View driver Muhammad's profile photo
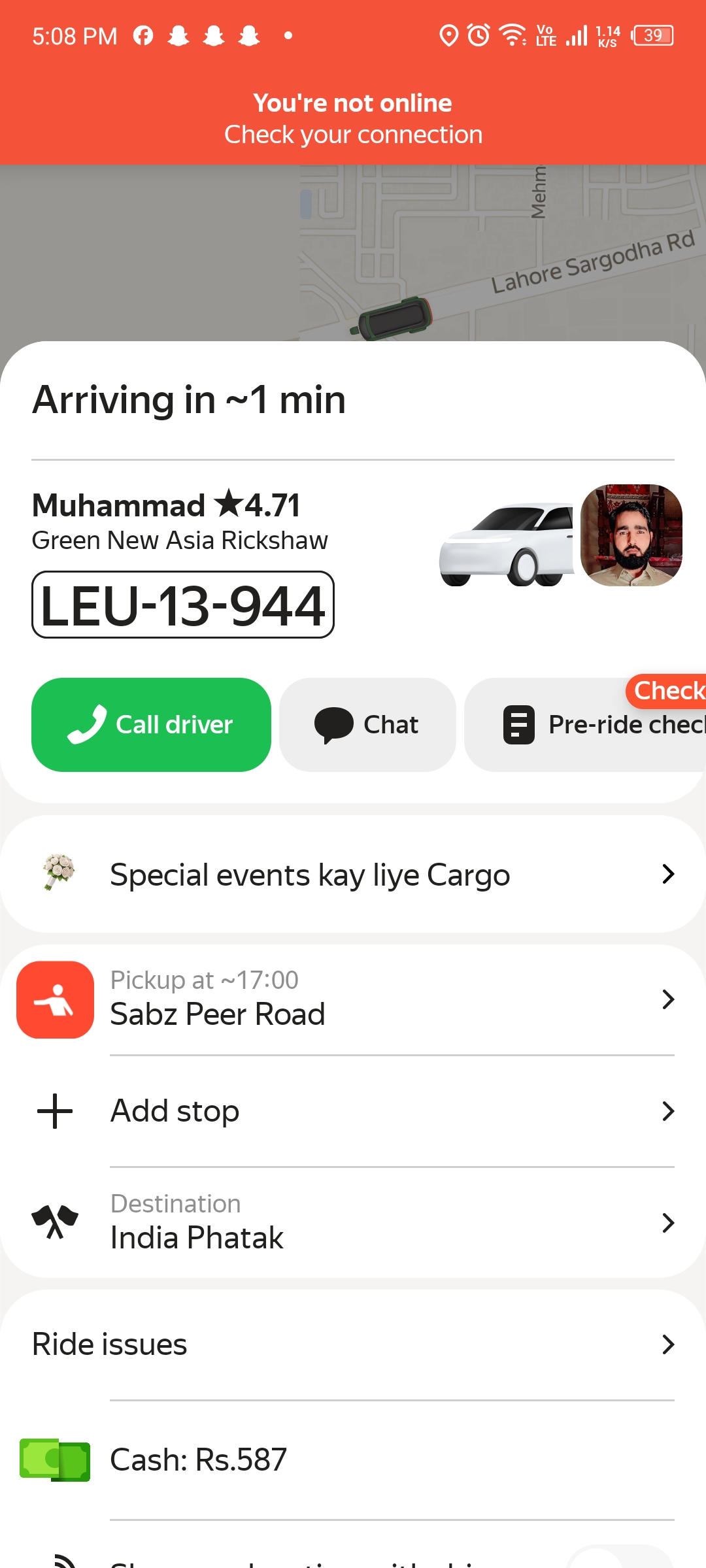 (631, 535)
